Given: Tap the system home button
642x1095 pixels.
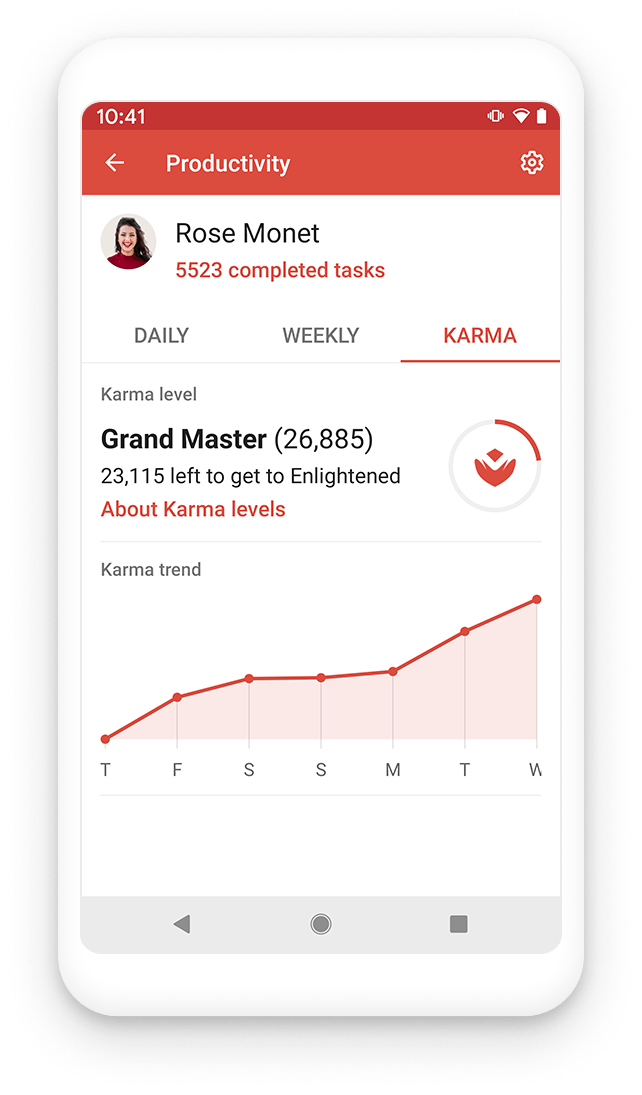Looking at the screenshot, I should 320,924.
